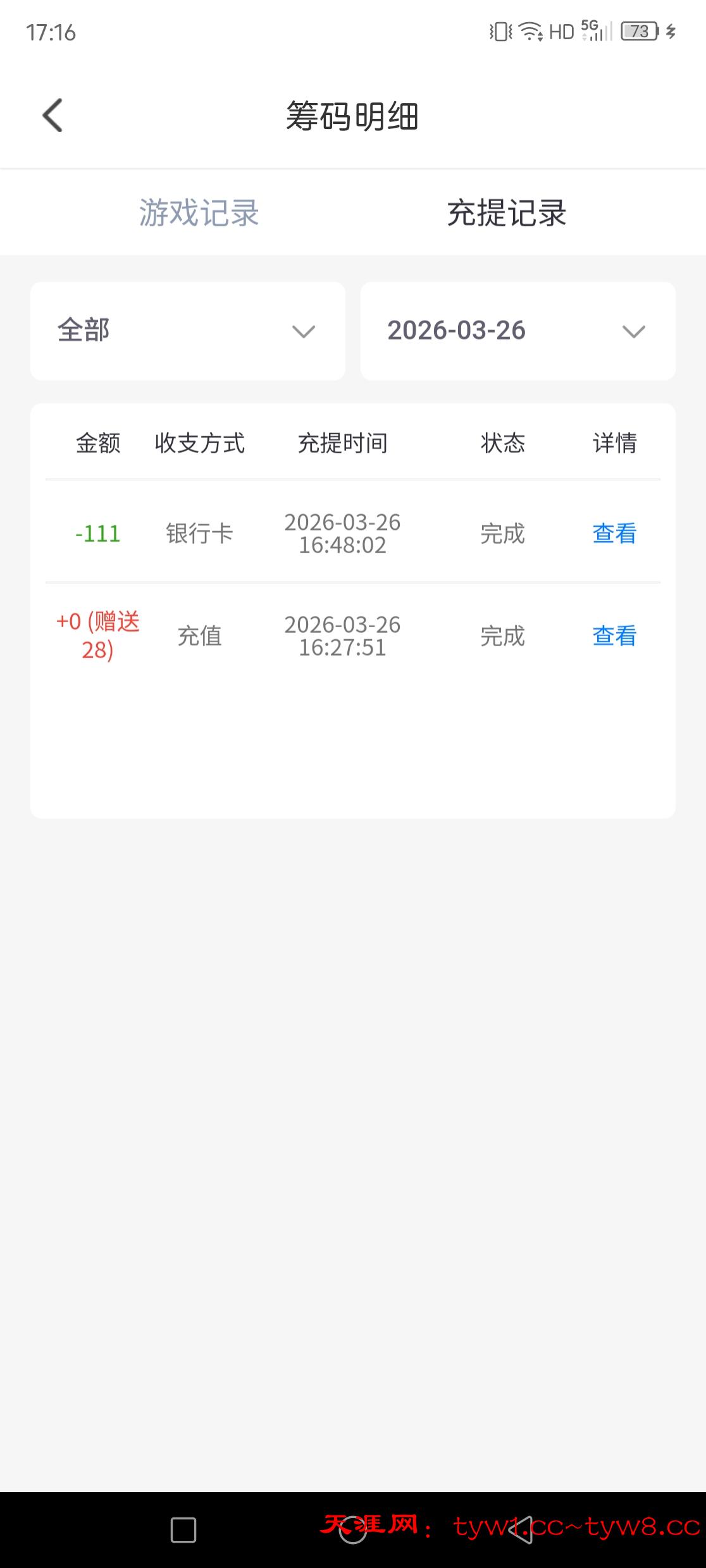Switch to the 游戏记录 tab
The height and width of the screenshot is (1568, 706).
click(x=199, y=212)
